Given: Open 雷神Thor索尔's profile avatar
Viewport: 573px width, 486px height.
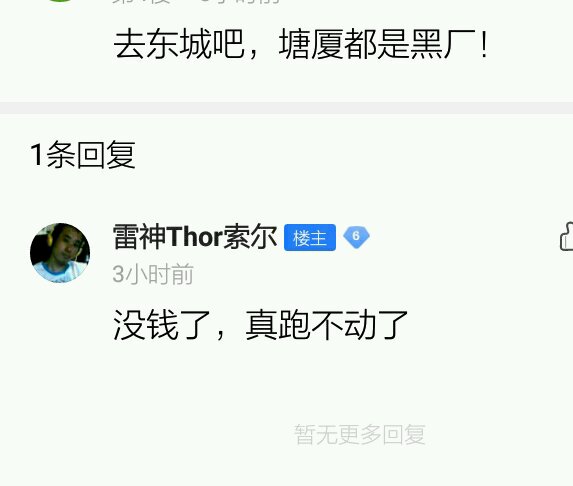Looking at the screenshot, I should pos(60,253).
